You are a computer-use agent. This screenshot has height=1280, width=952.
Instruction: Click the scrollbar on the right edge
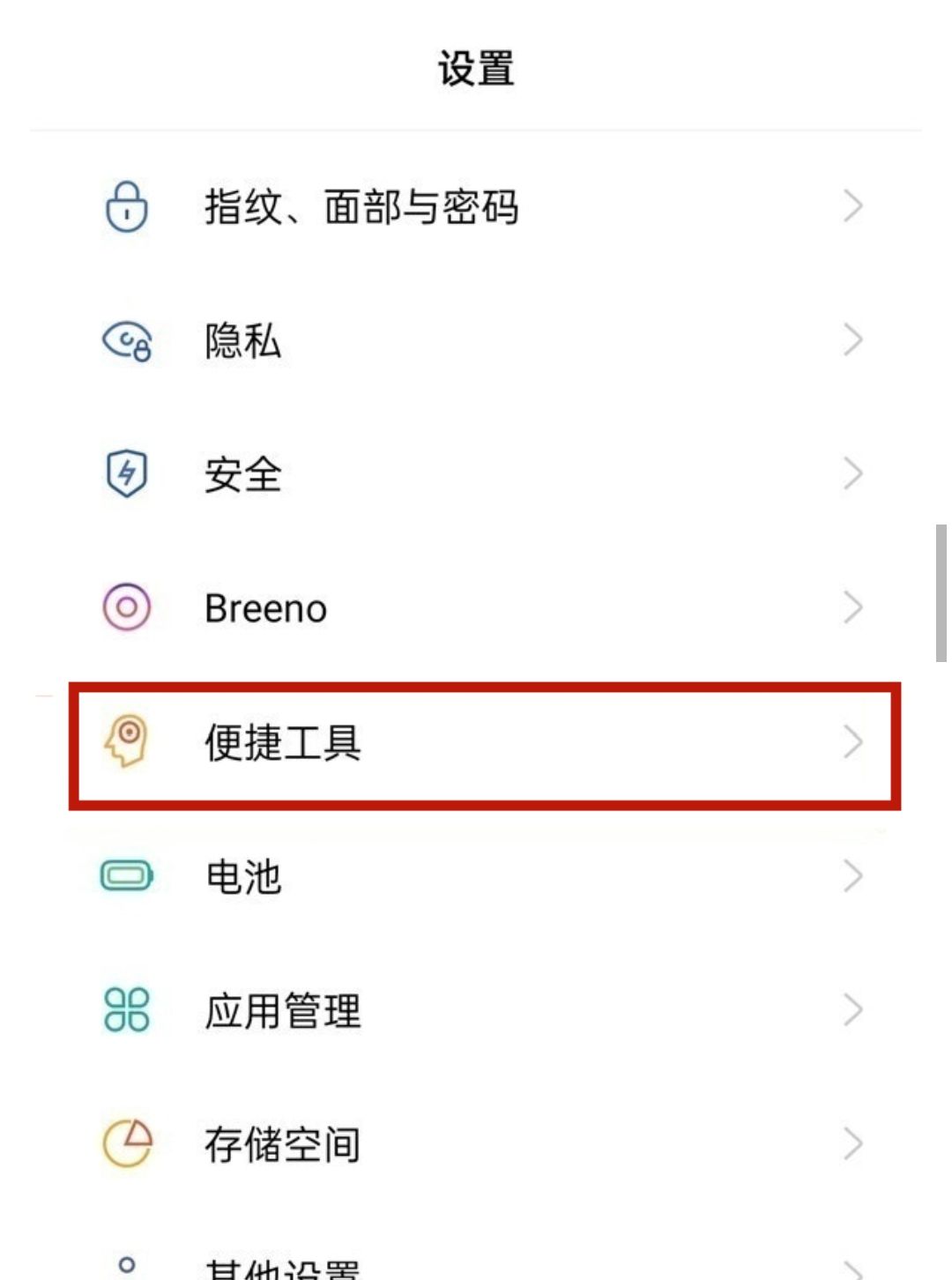click(941, 592)
